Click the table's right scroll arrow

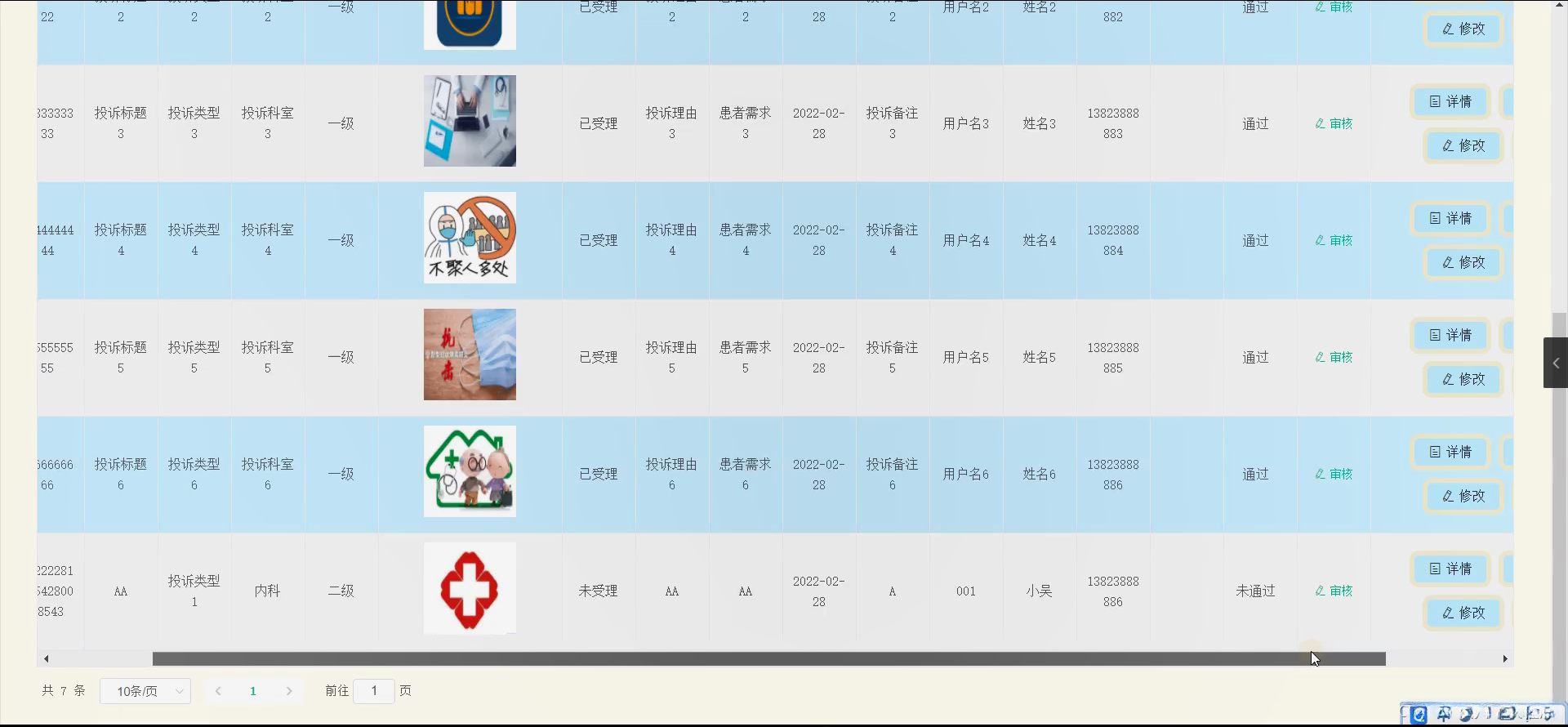coord(1505,658)
